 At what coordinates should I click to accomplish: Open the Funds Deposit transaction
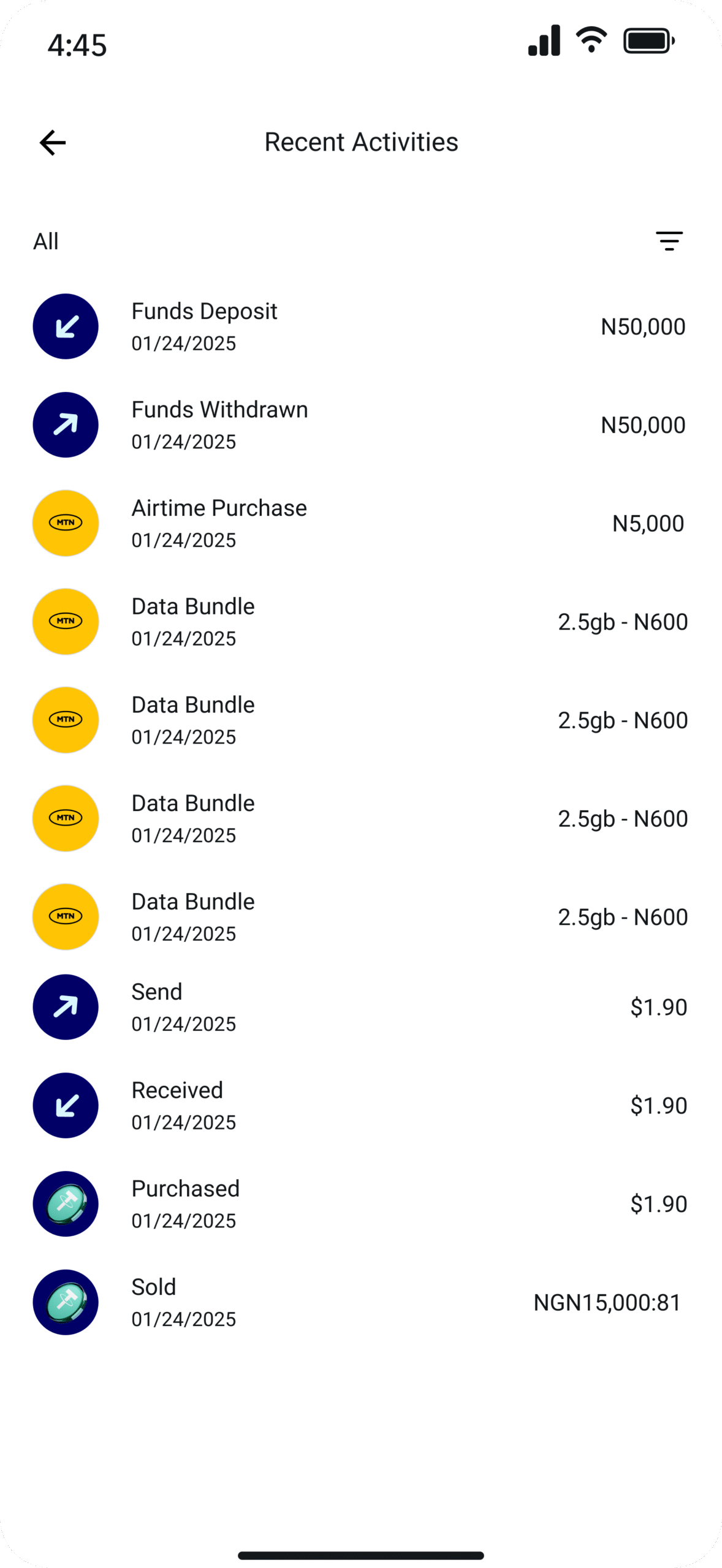click(360, 326)
